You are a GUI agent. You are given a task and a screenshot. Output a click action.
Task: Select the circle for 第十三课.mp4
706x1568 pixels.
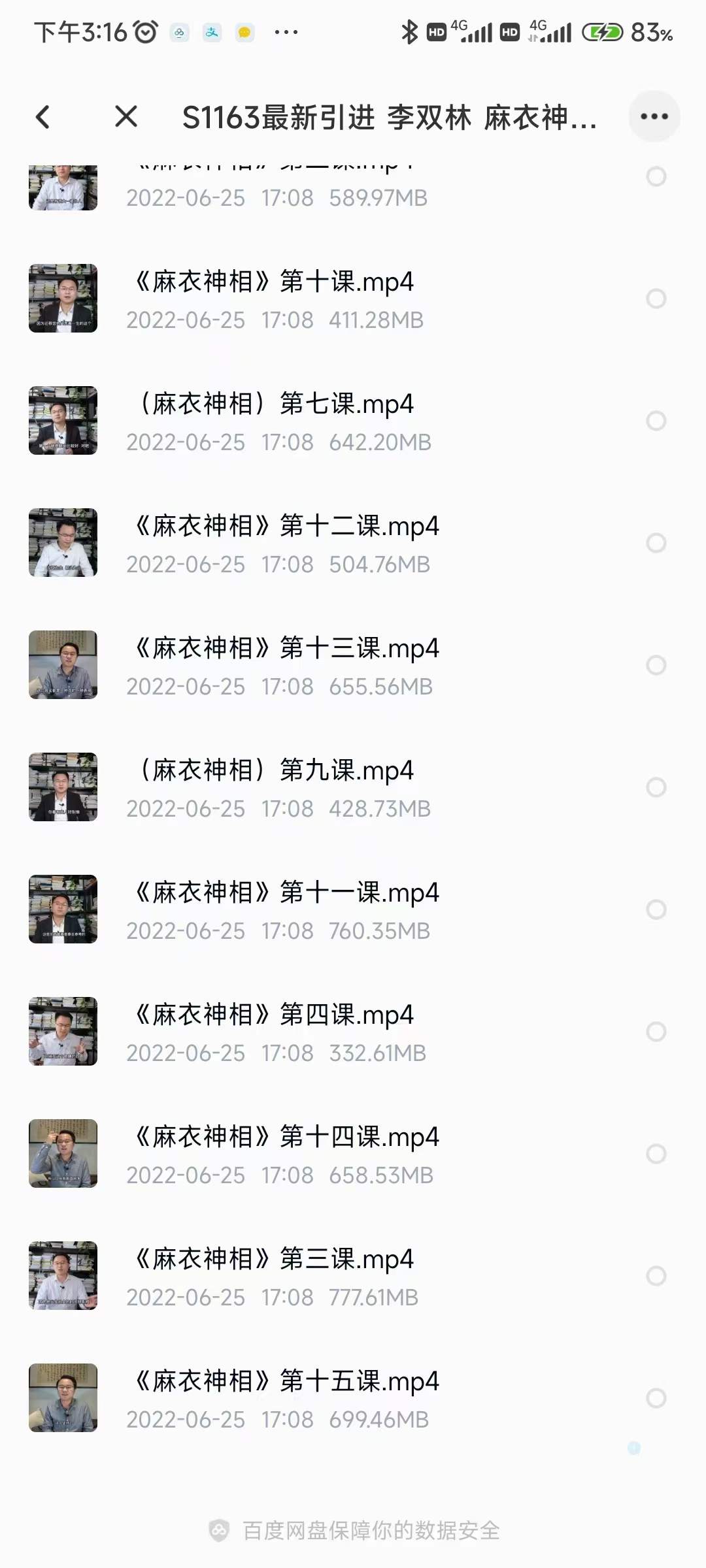click(x=656, y=665)
